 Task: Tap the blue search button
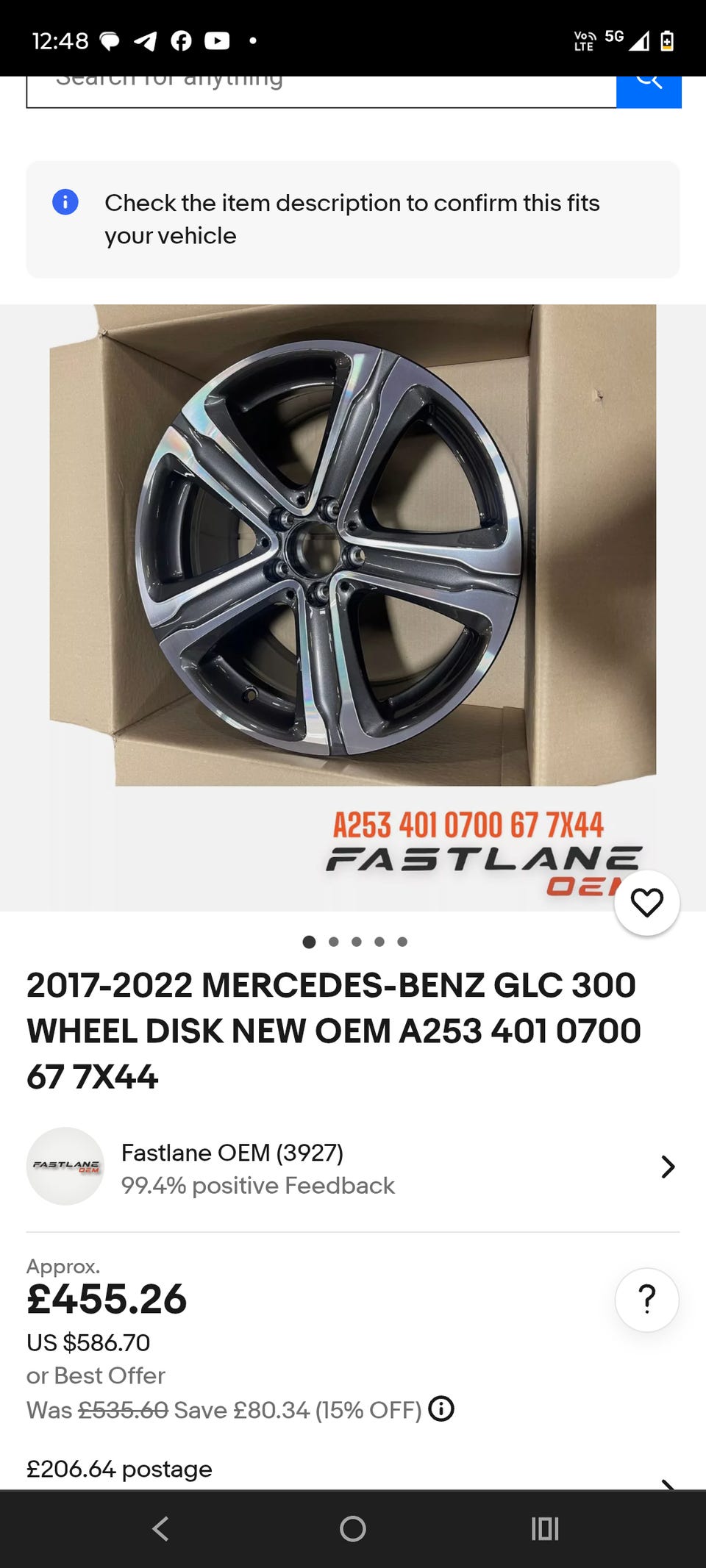coord(649,91)
